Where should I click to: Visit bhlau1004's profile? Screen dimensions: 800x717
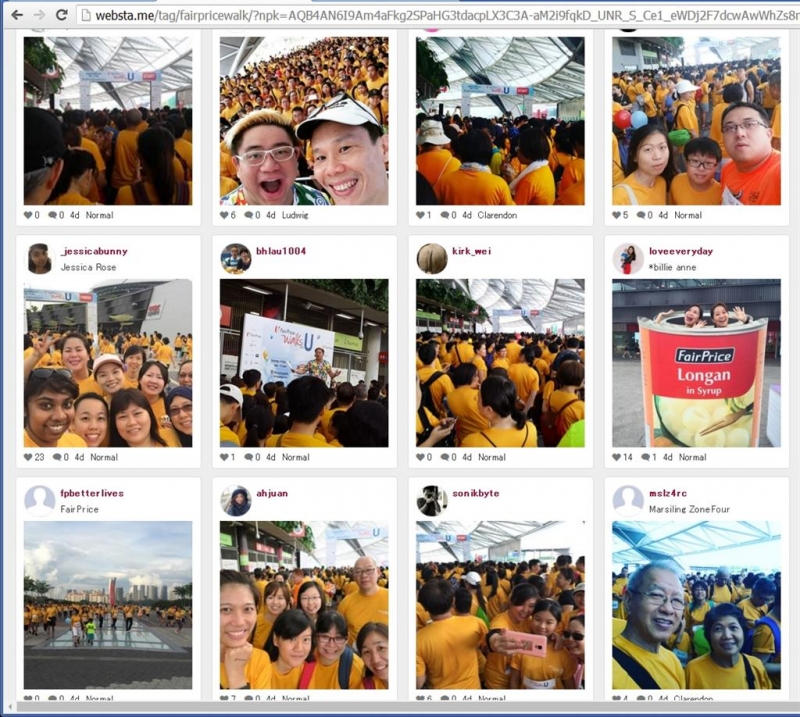[x=281, y=251]
